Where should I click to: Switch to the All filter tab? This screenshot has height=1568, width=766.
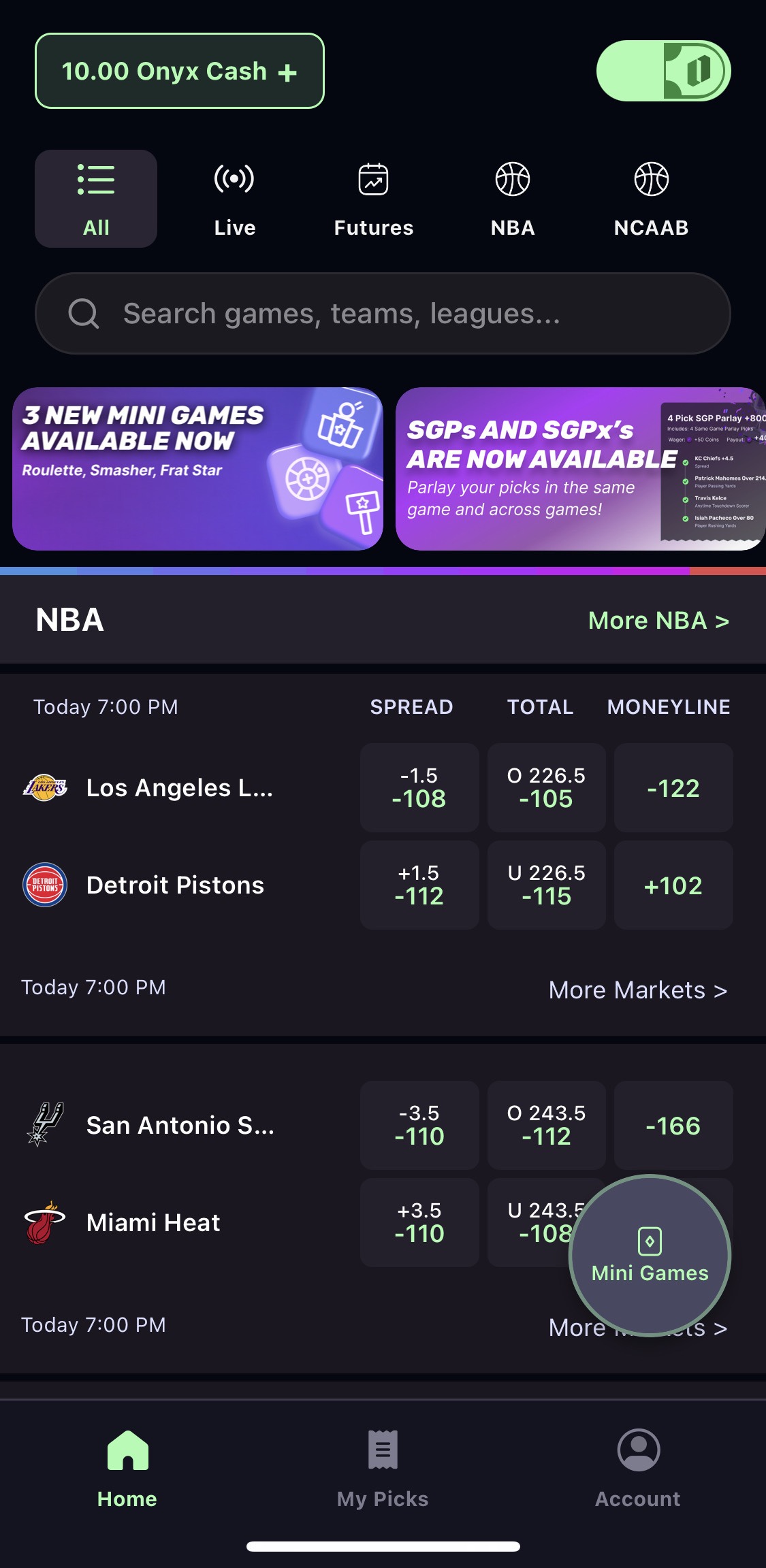pos(95,197)
